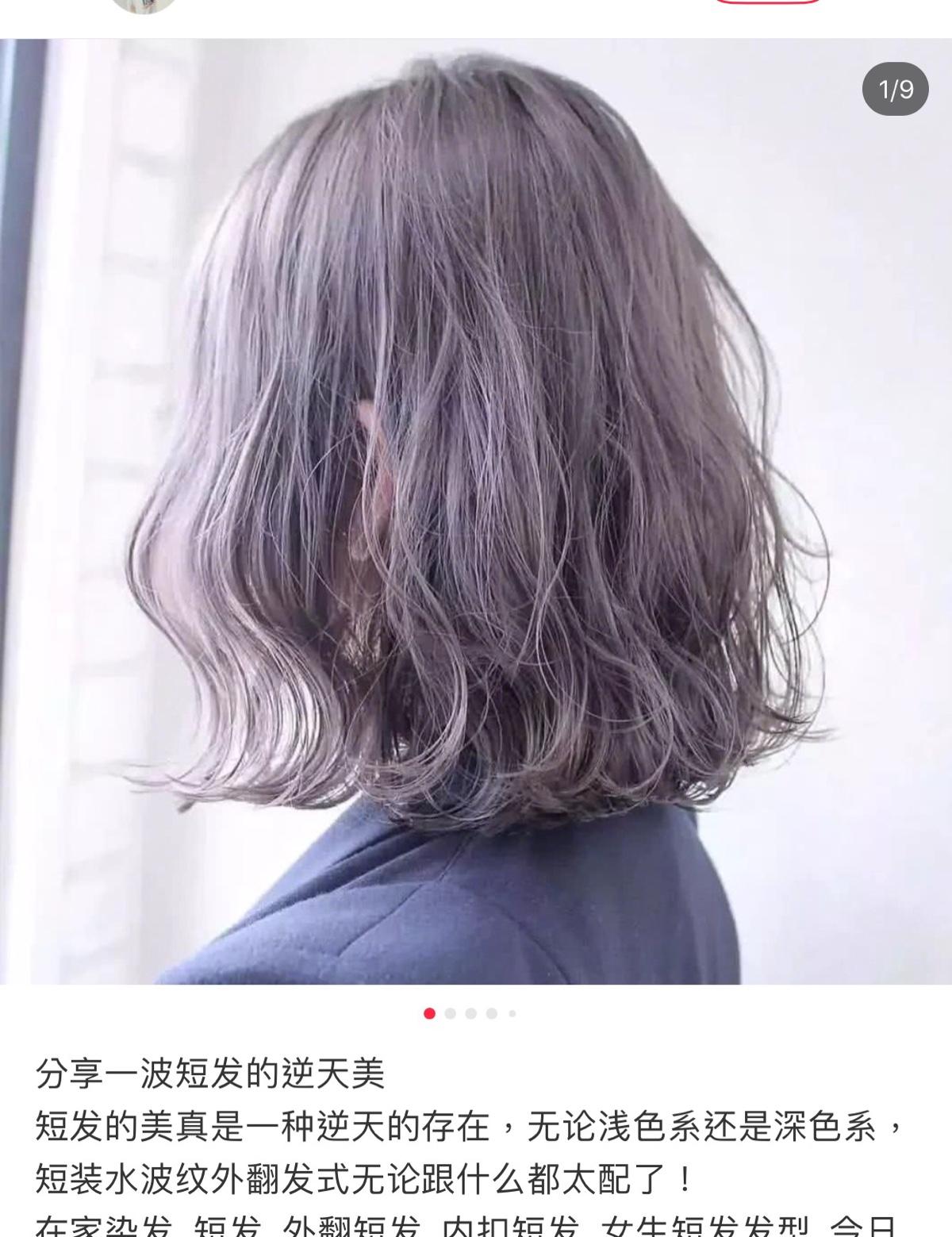Tap the photo carousel page indicator dots
This screenshot has width=952, height=1237.
point(470,1013)
